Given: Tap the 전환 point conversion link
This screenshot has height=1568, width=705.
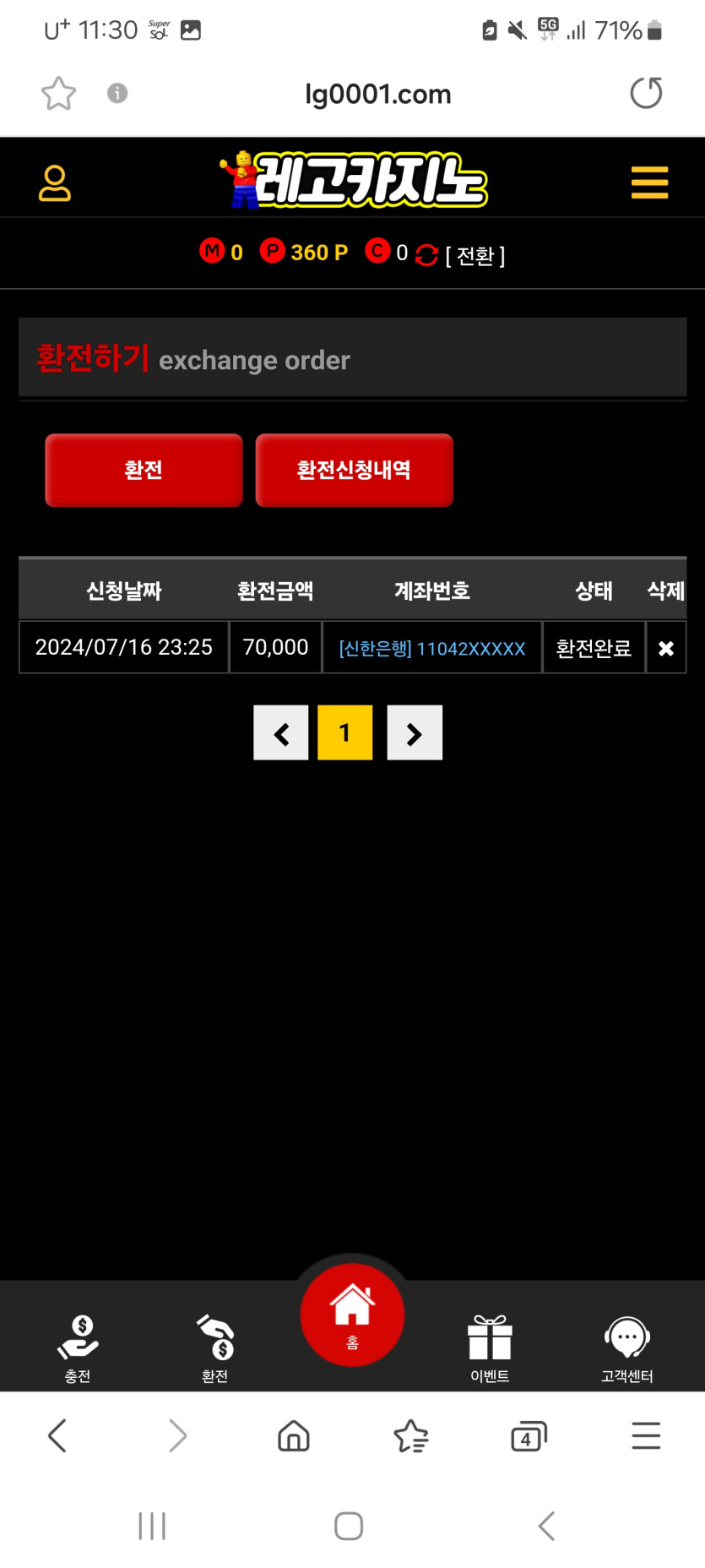Looking at the screenshot, I should coord(475,255).
